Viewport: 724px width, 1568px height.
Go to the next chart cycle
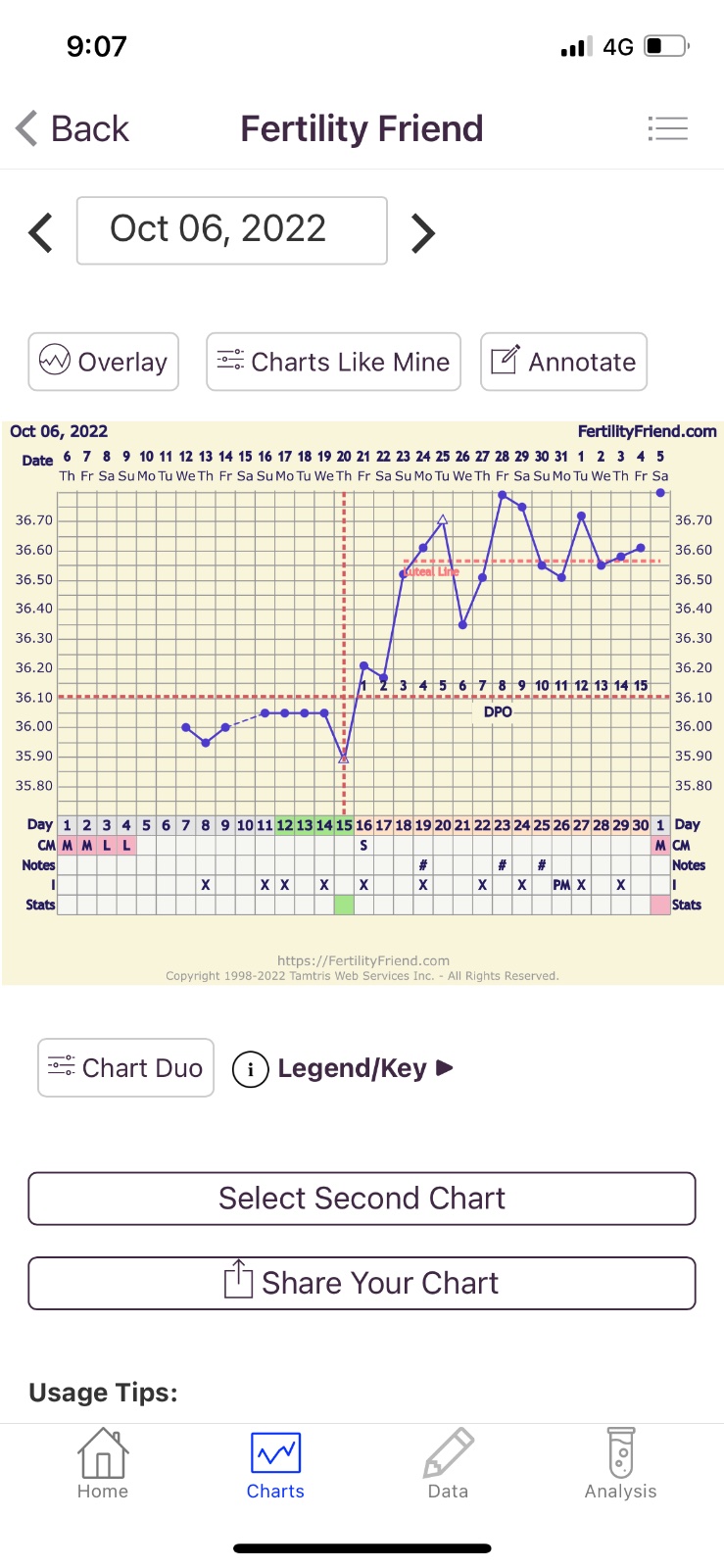pyautogui.click(x=422, y=232)
